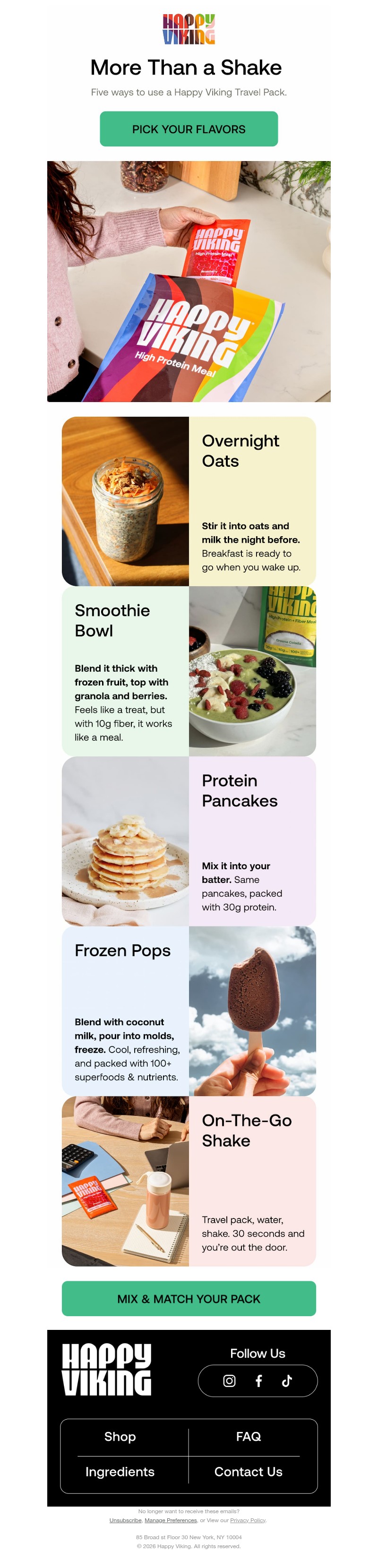Go to the Shop link

(x=120, y=1437)
